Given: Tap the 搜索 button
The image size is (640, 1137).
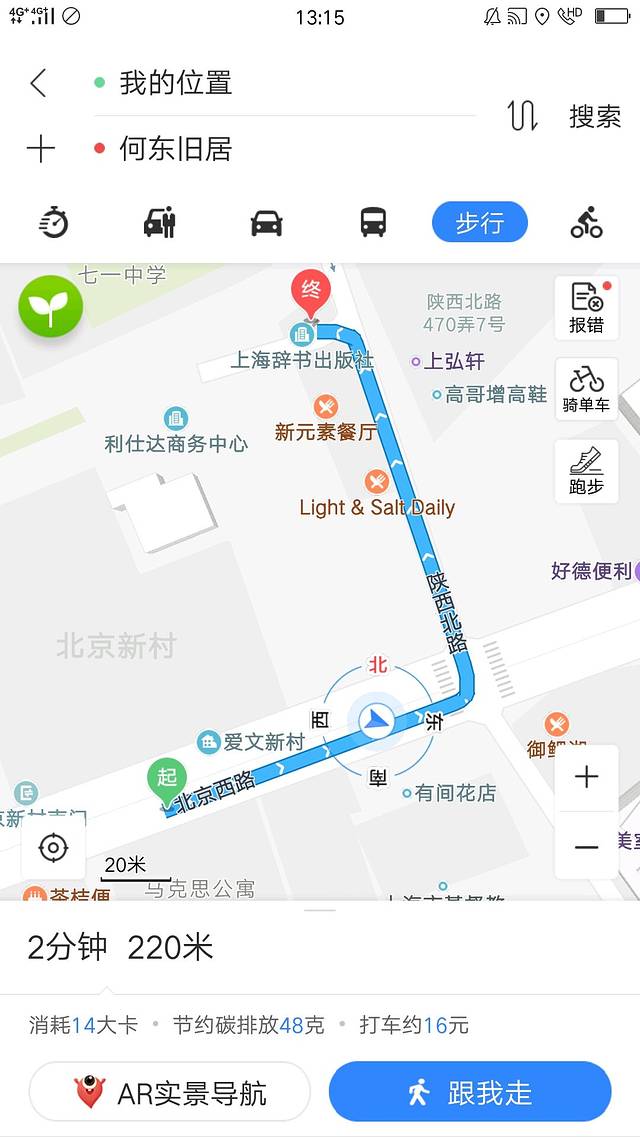Looking at the screenshot, I should point(595,116).
